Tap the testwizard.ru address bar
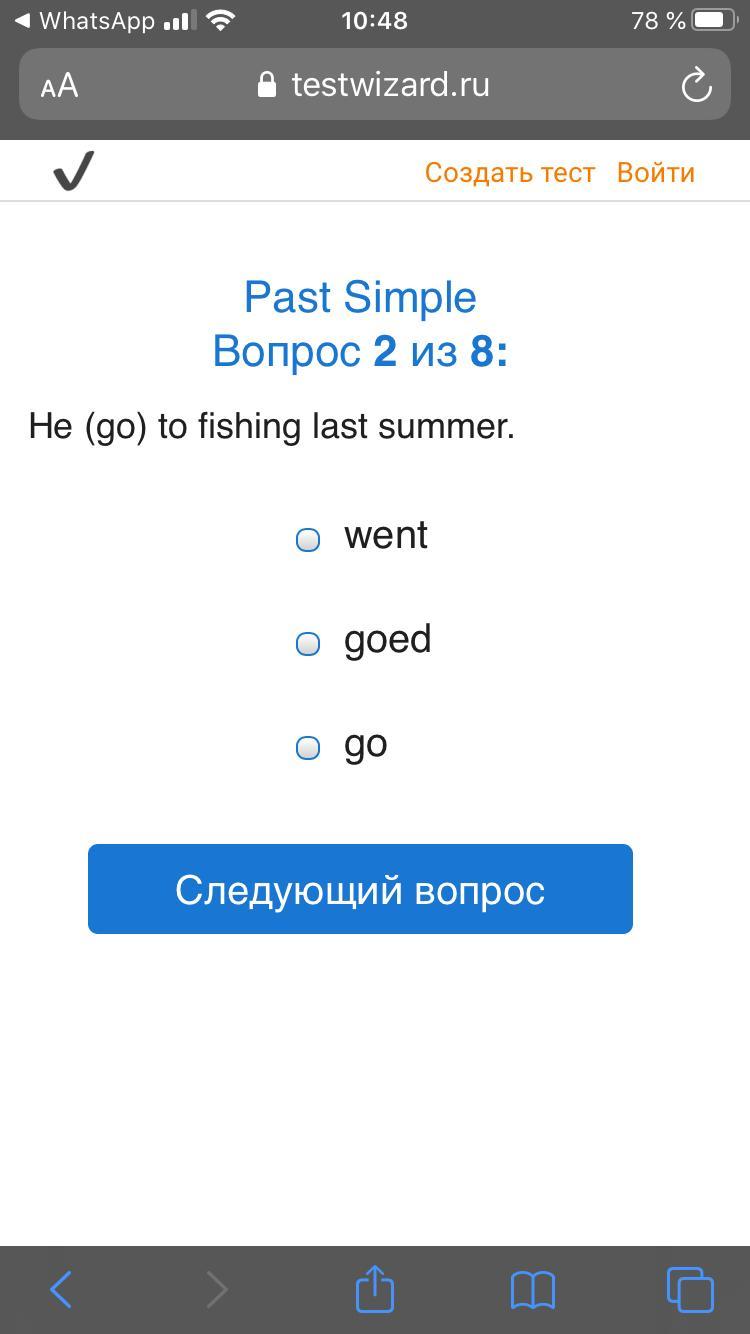This screenshot has height=1334, width=750. pos(375,85)
